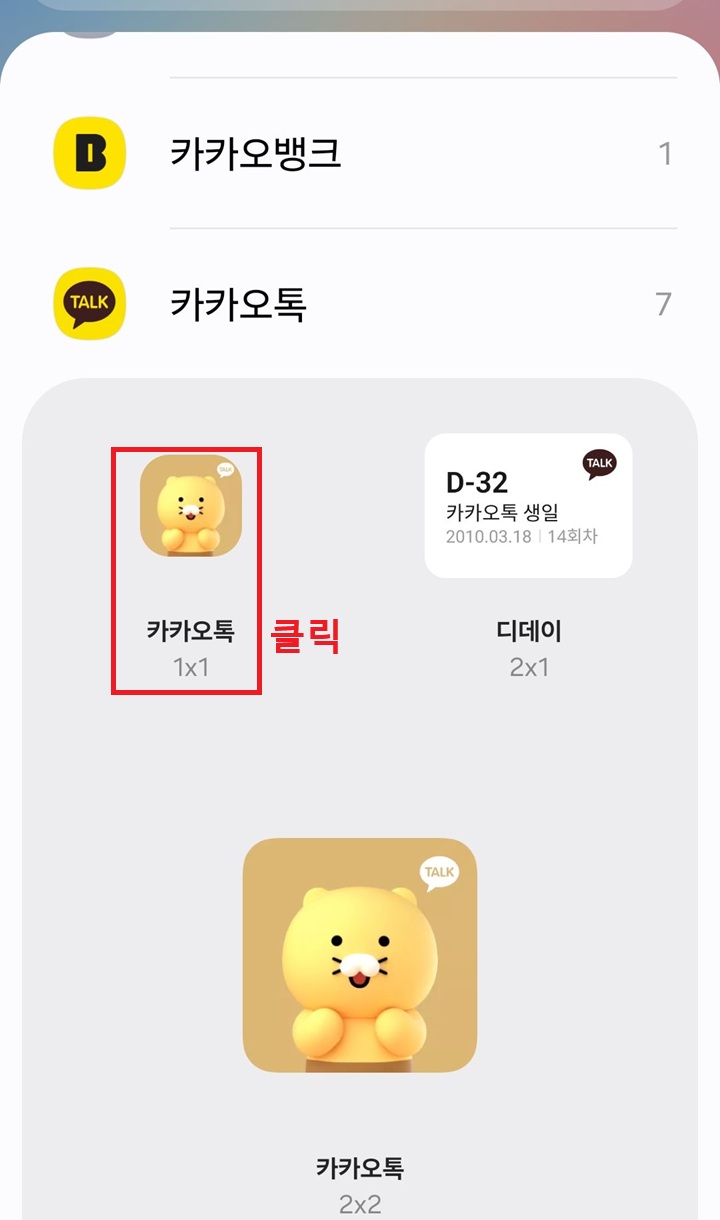Expand the row showing 7 KakaoTalk widgets
This screenshot has height=1220, width=720.
[x=360, y=304]
